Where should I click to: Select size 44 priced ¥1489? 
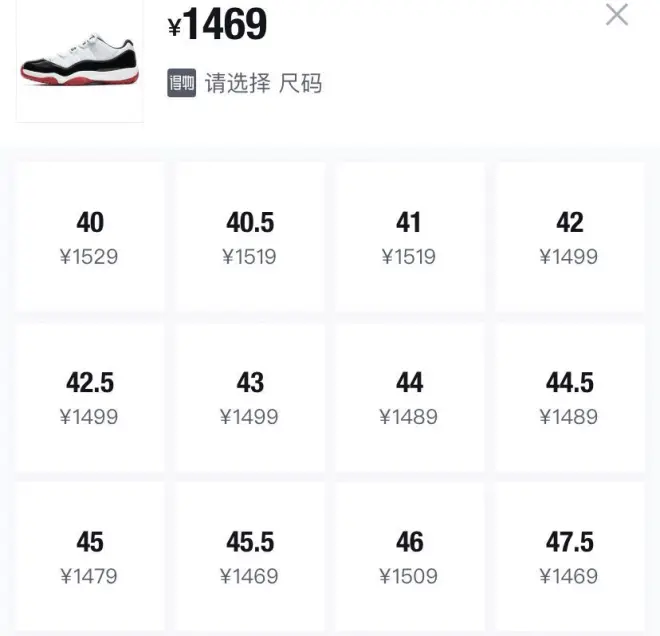(409, 398)
